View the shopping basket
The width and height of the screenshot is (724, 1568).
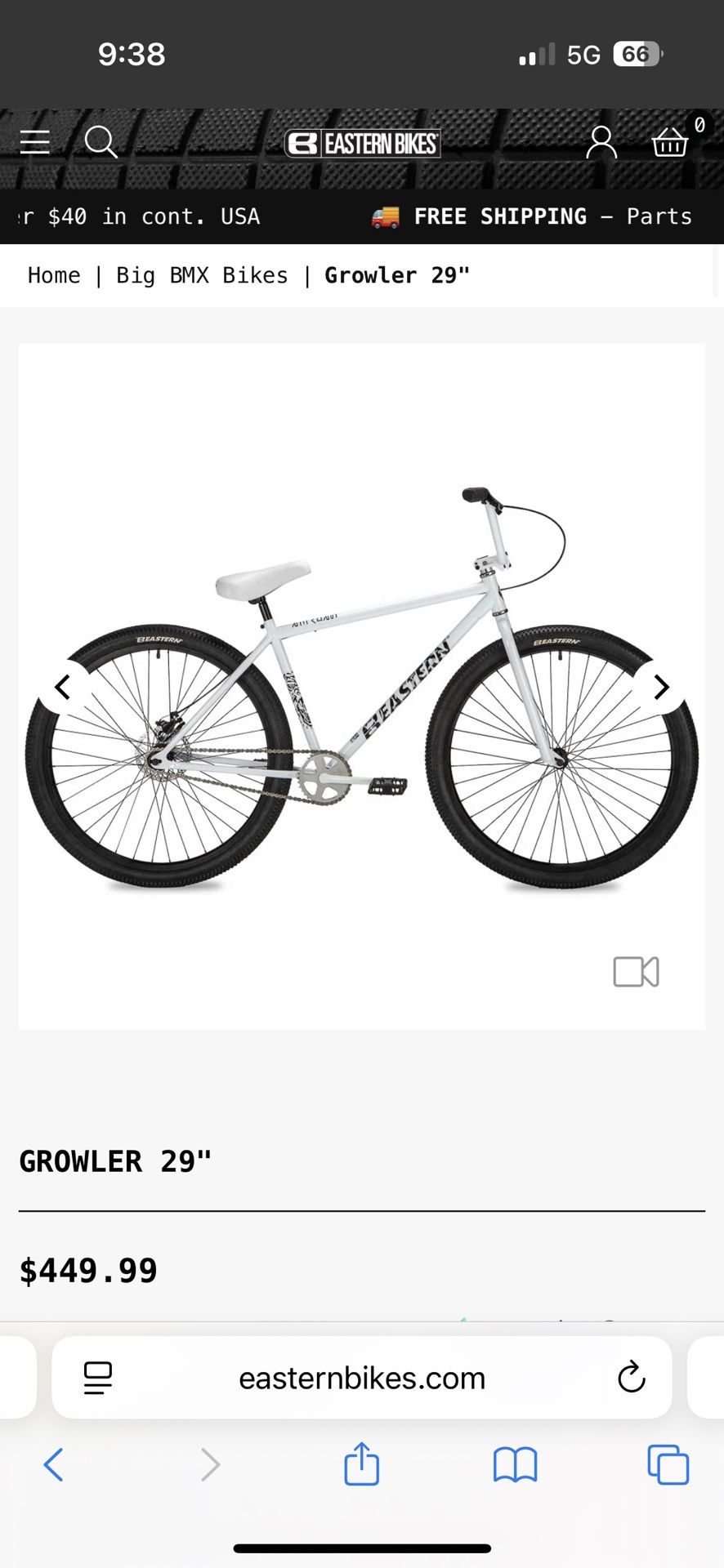coord(670,142)
